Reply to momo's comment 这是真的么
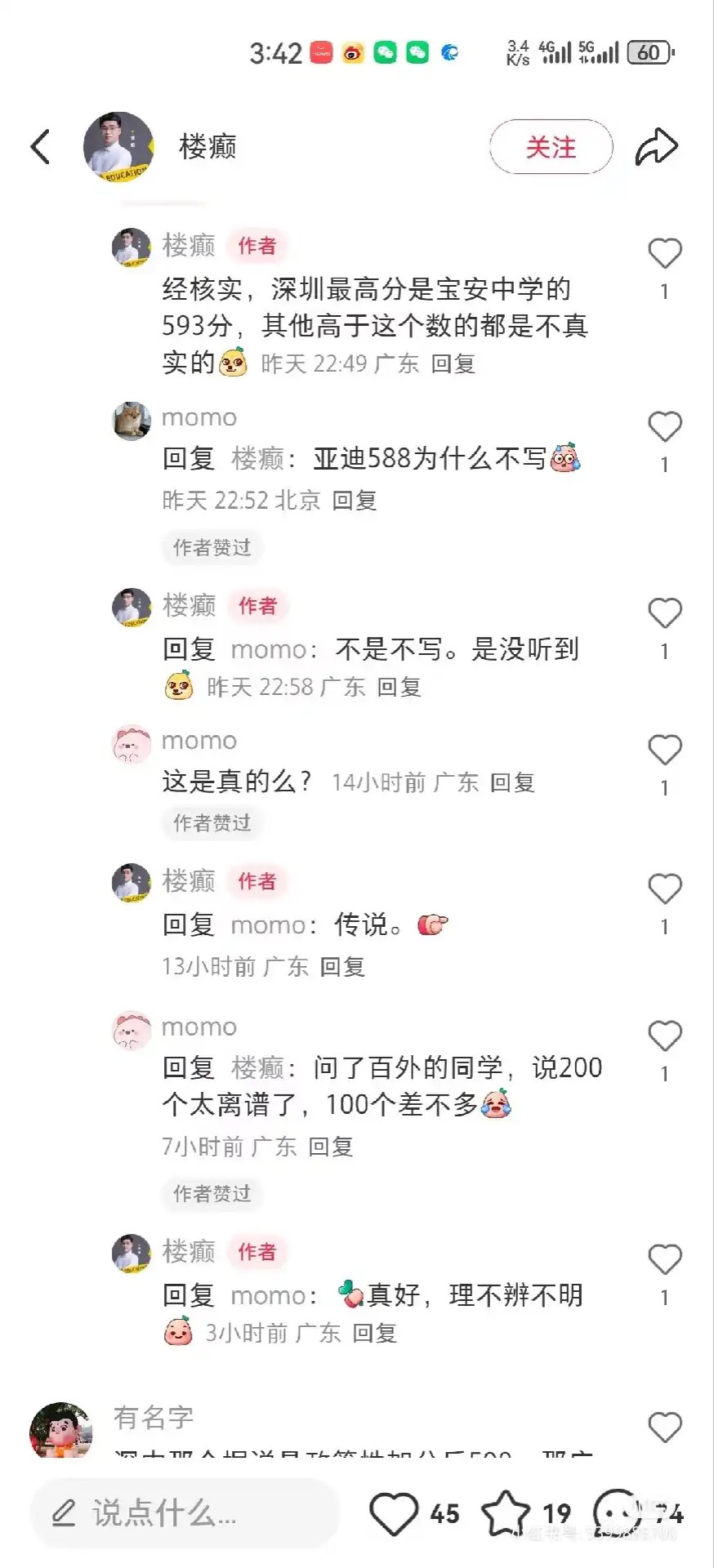This screenshot has width=714, height=1568. coord(512,782)
